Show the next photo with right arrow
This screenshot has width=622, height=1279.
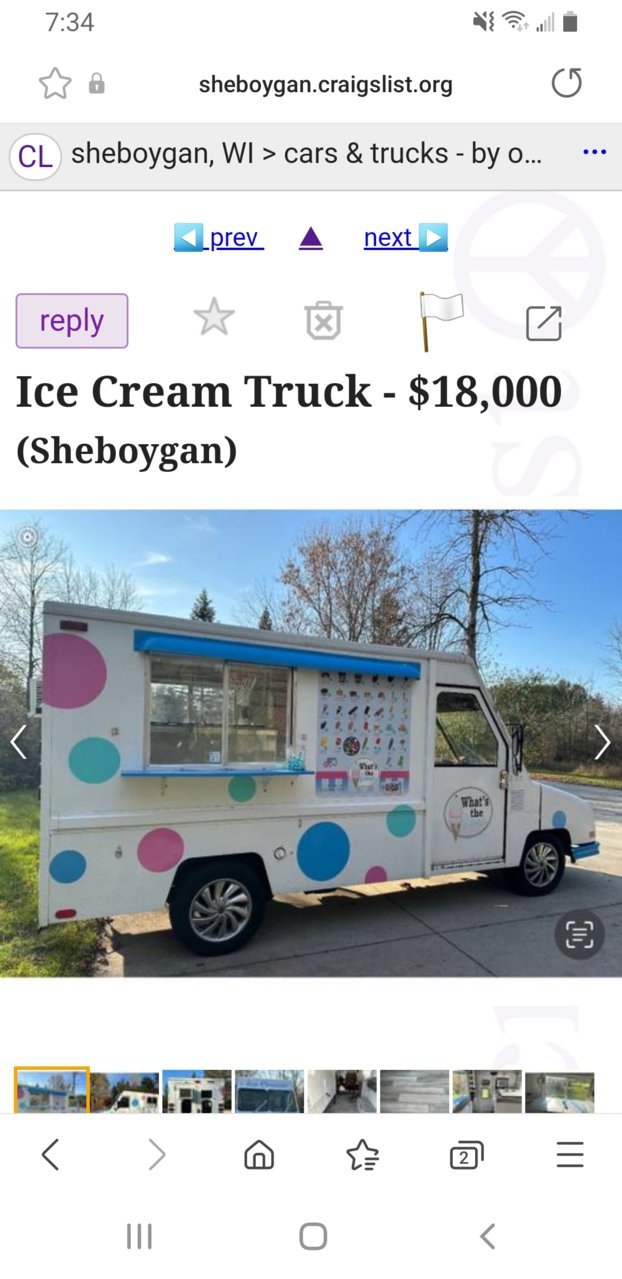coord(602,743)
